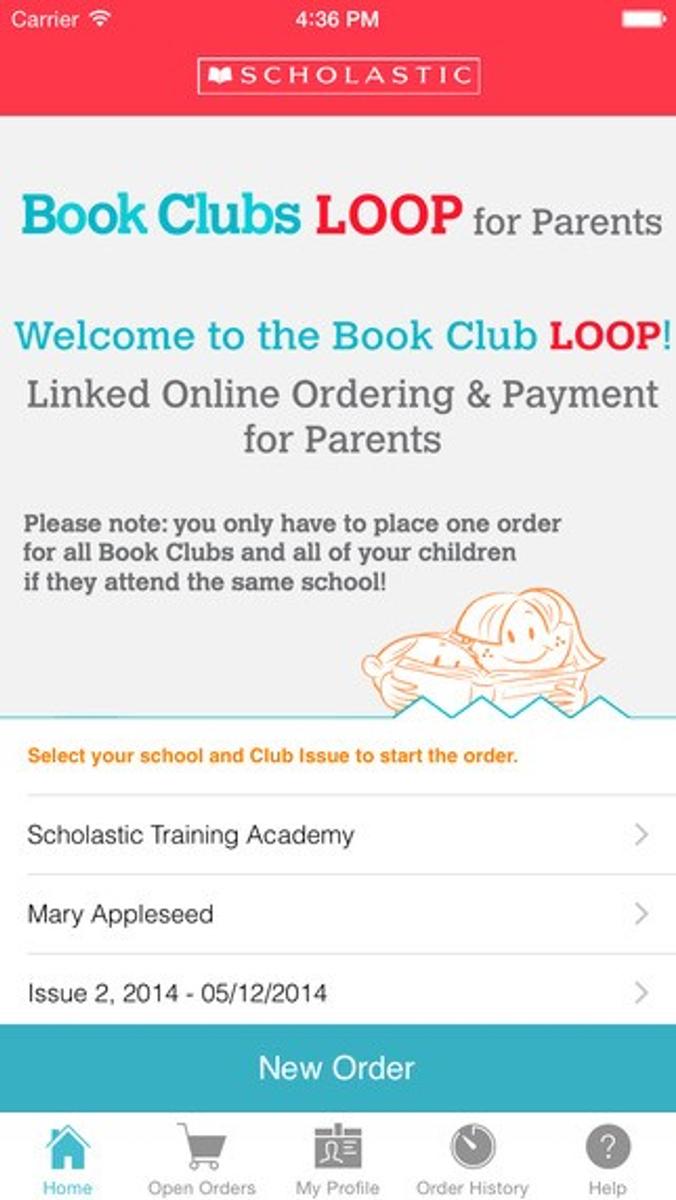The height and width of the screenshot is (1200, 676).
Task: Go to the Open Orders tab
Action: coord(201,1160)
